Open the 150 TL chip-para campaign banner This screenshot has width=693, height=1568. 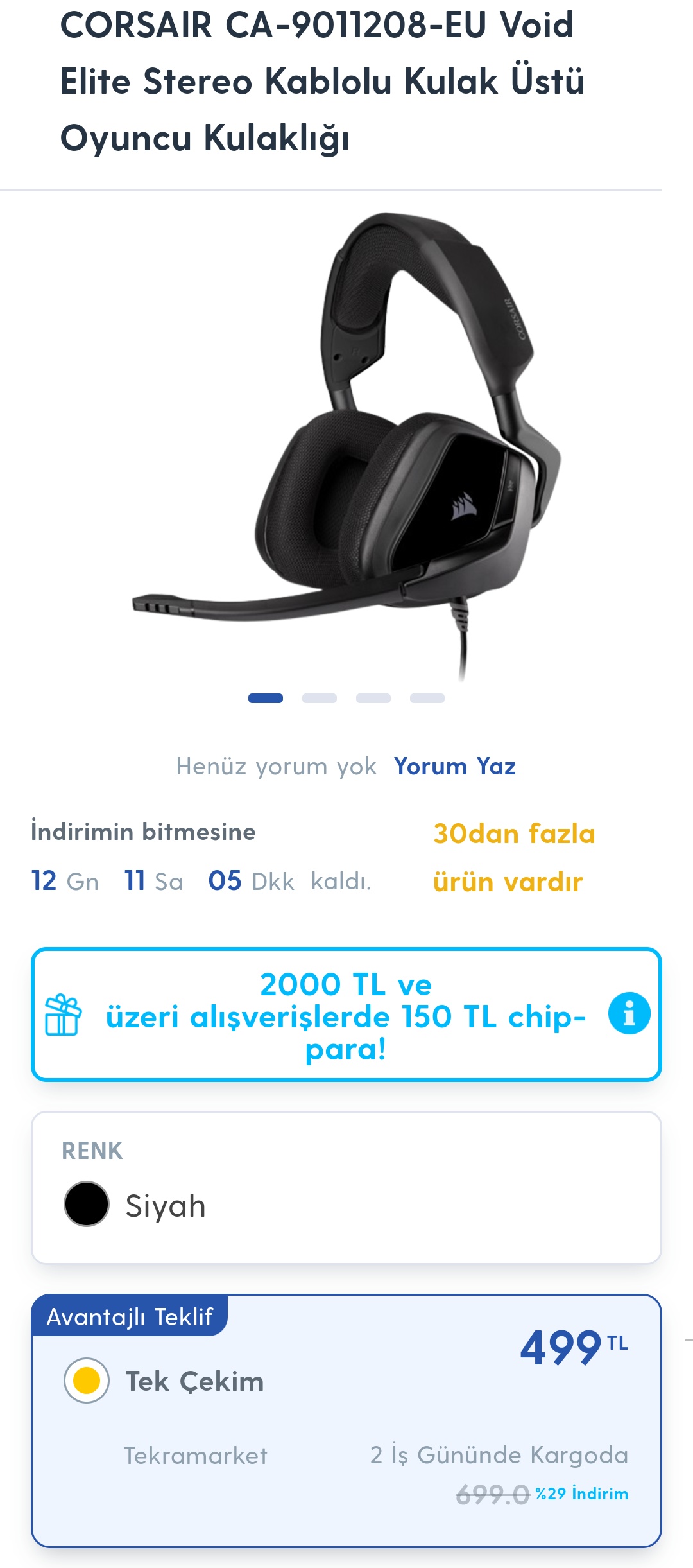[345, 1016]
